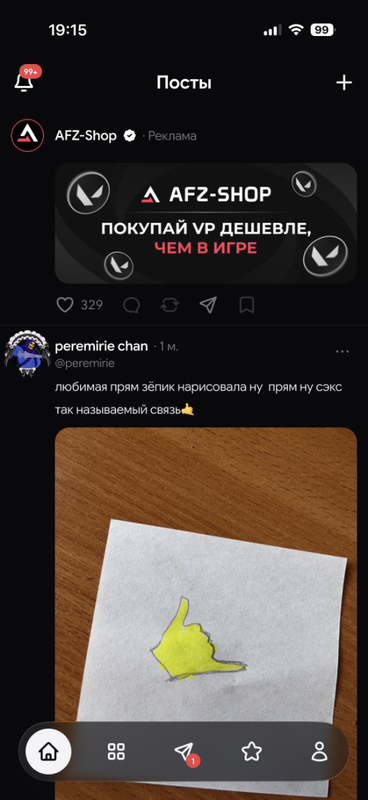The height and width of the screenshot is (800, 368).
Task: Switch to the favorites star tab
Action: point(252,751)
